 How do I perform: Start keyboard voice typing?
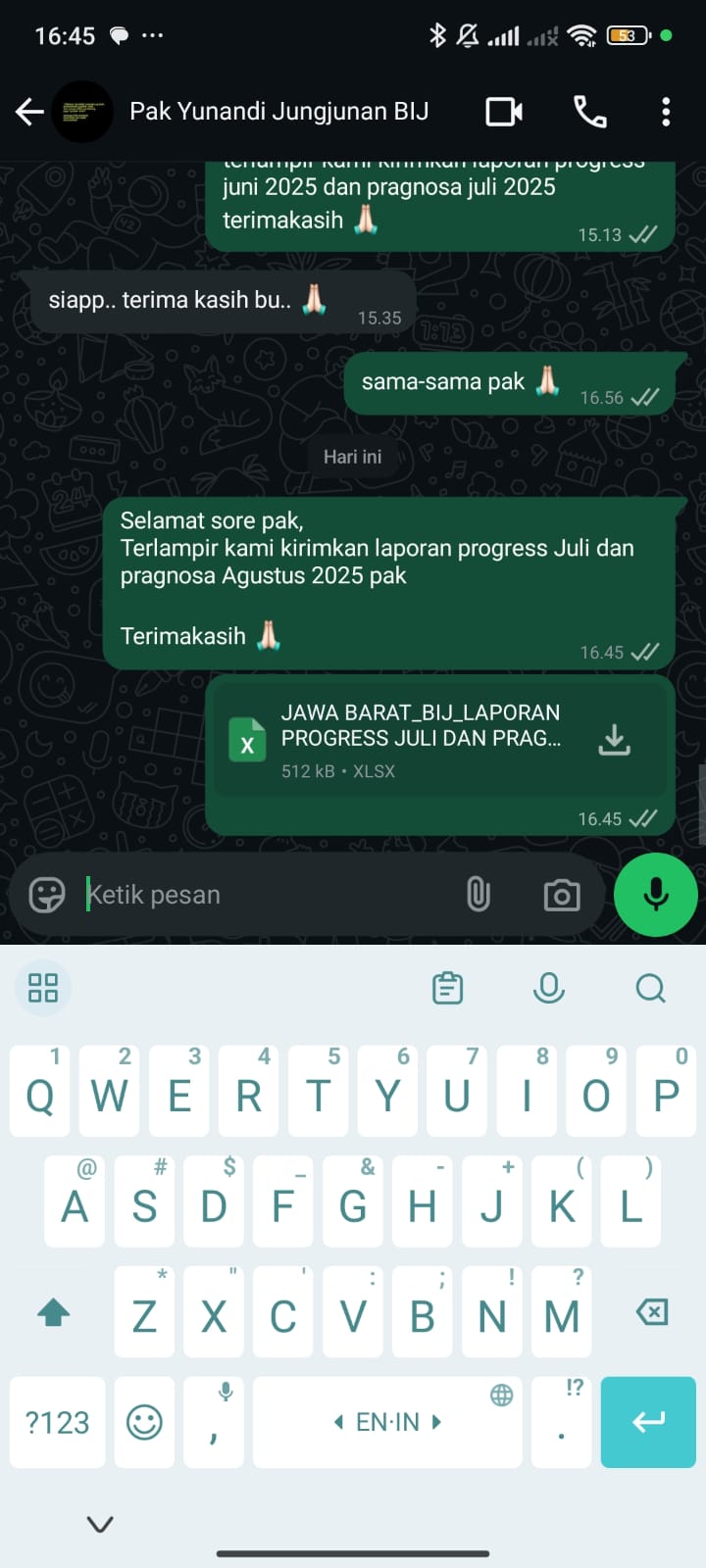(548, 988)
